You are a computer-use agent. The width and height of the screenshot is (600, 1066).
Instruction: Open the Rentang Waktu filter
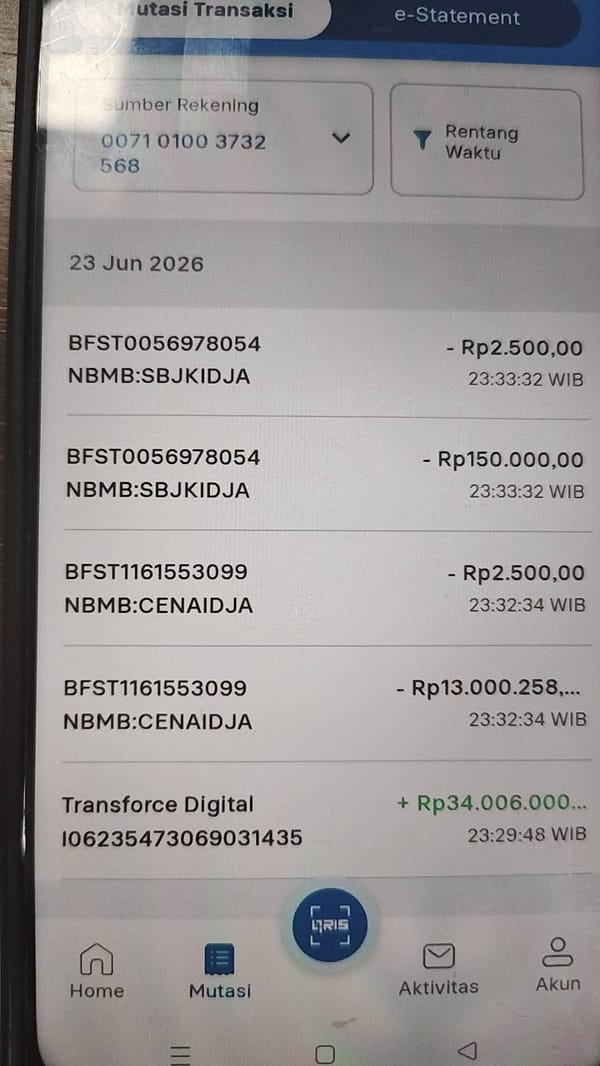487,142
